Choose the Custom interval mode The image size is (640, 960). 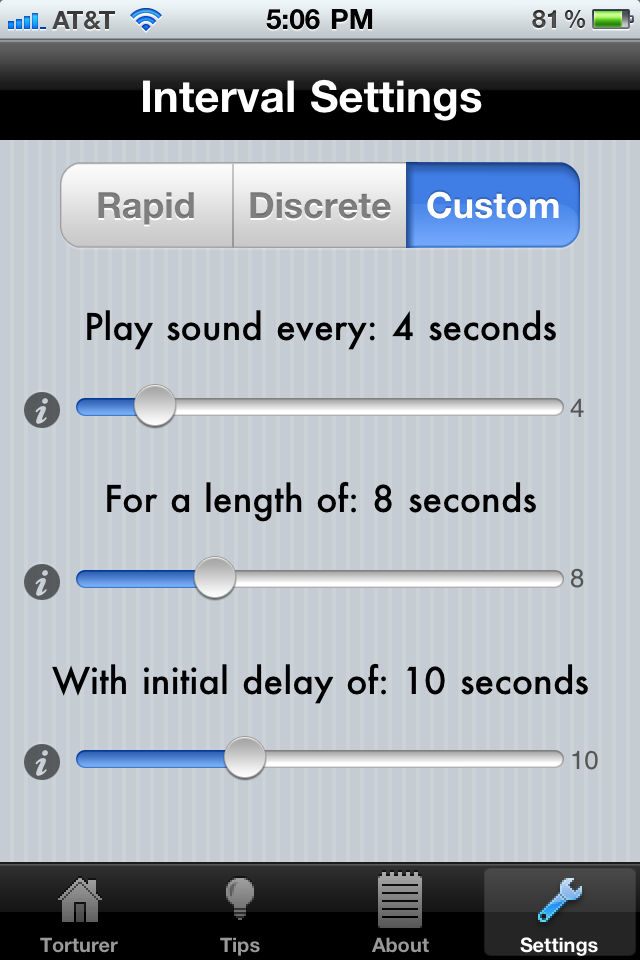492,206
